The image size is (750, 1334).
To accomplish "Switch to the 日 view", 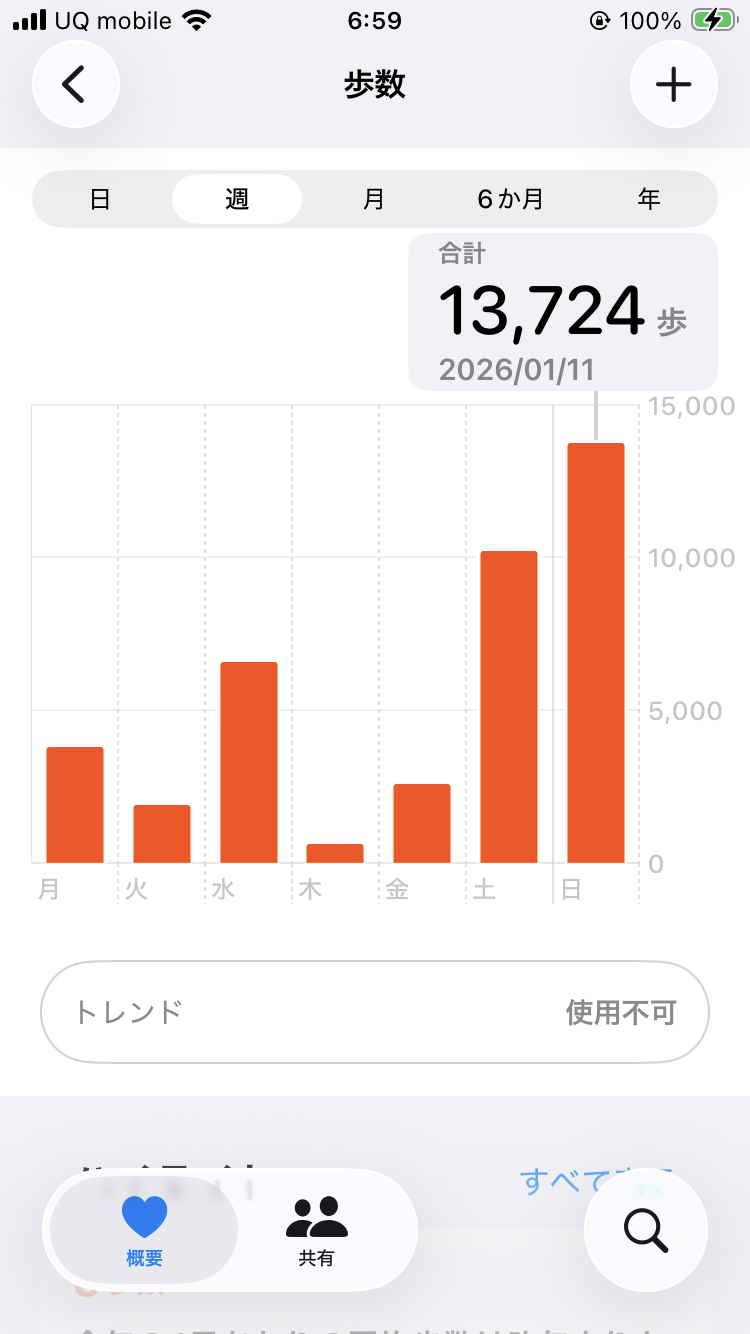I will click(x=100, y=199).
